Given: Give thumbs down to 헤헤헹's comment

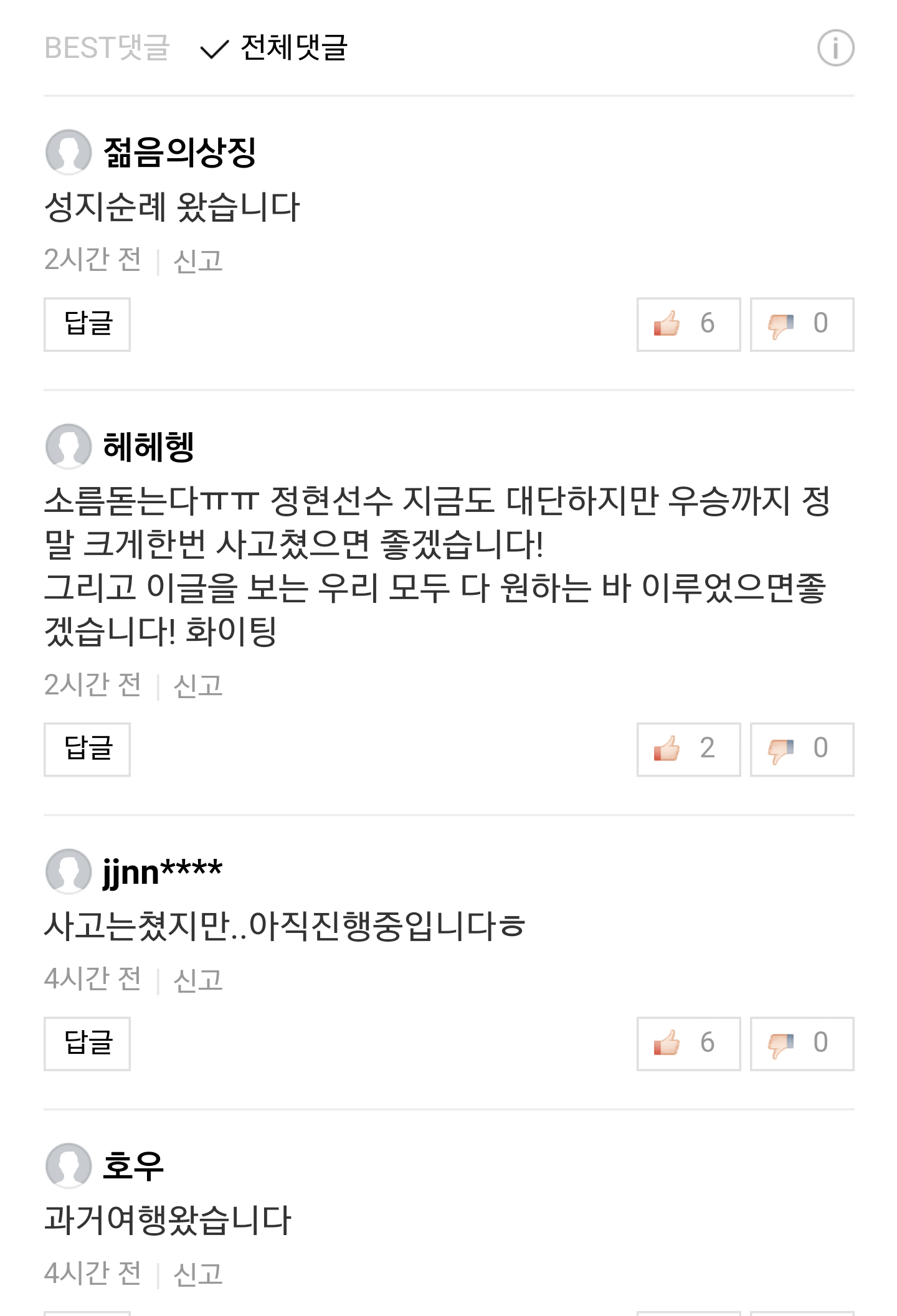Looking at the screenshot, I should [802, 749].
